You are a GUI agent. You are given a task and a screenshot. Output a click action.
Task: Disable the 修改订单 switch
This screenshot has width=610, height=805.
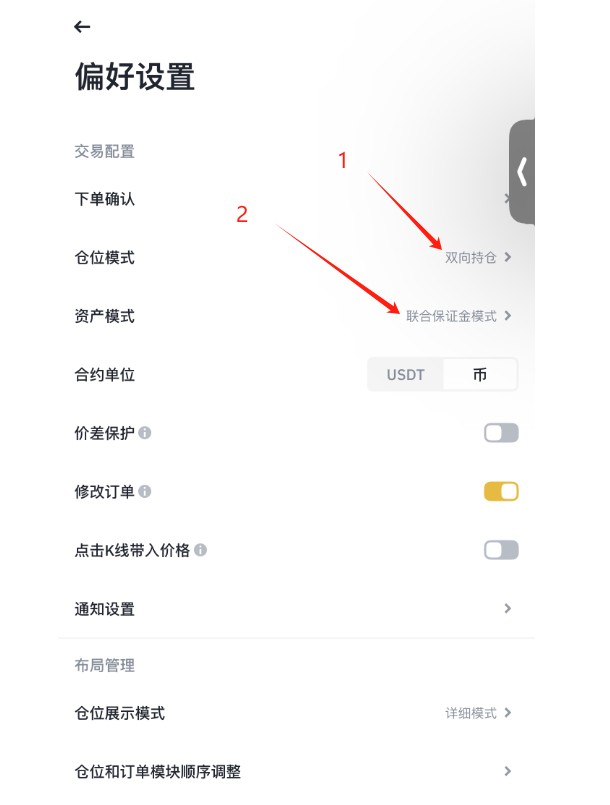501,491
